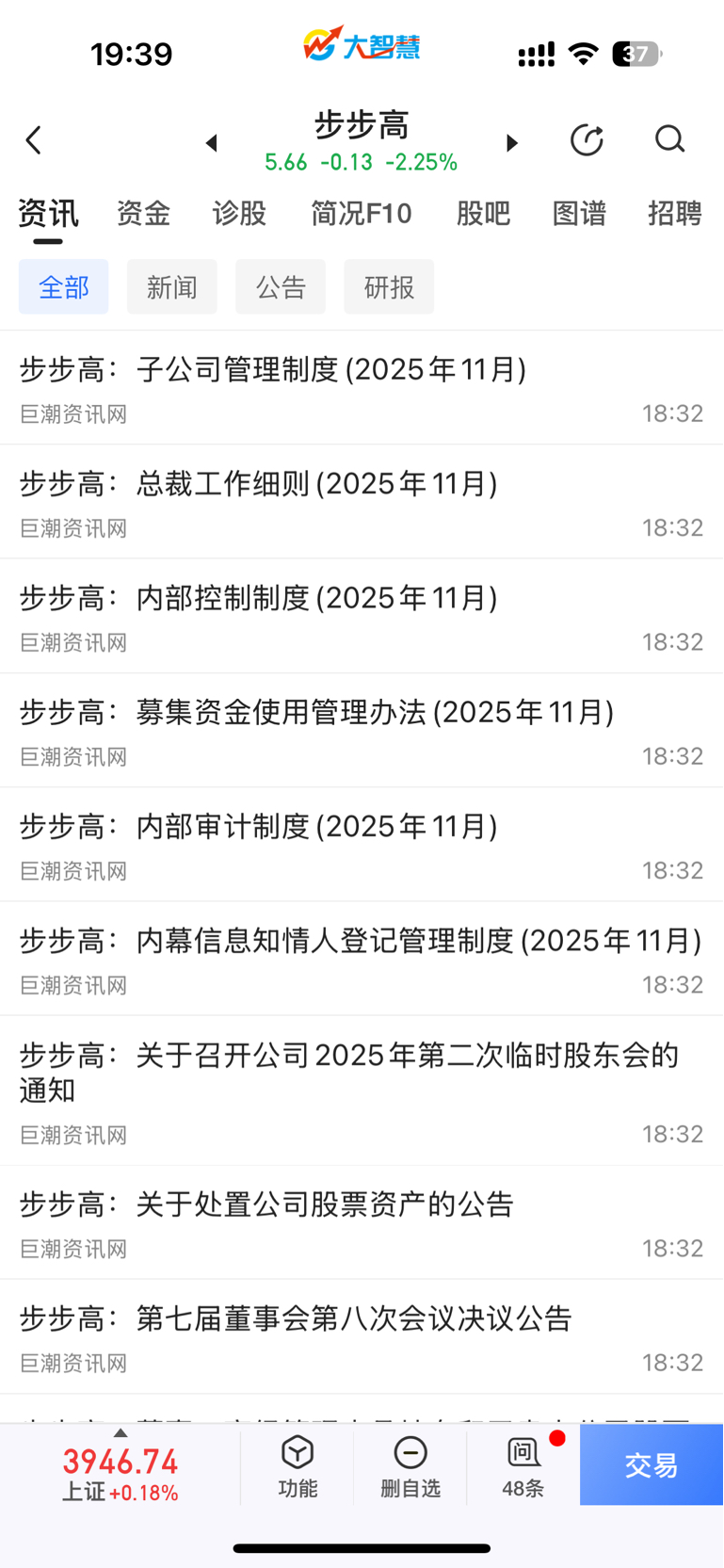Open the 图谱 tab
The height and width of the screenshot is (1568, 724).
coord(579,214)
